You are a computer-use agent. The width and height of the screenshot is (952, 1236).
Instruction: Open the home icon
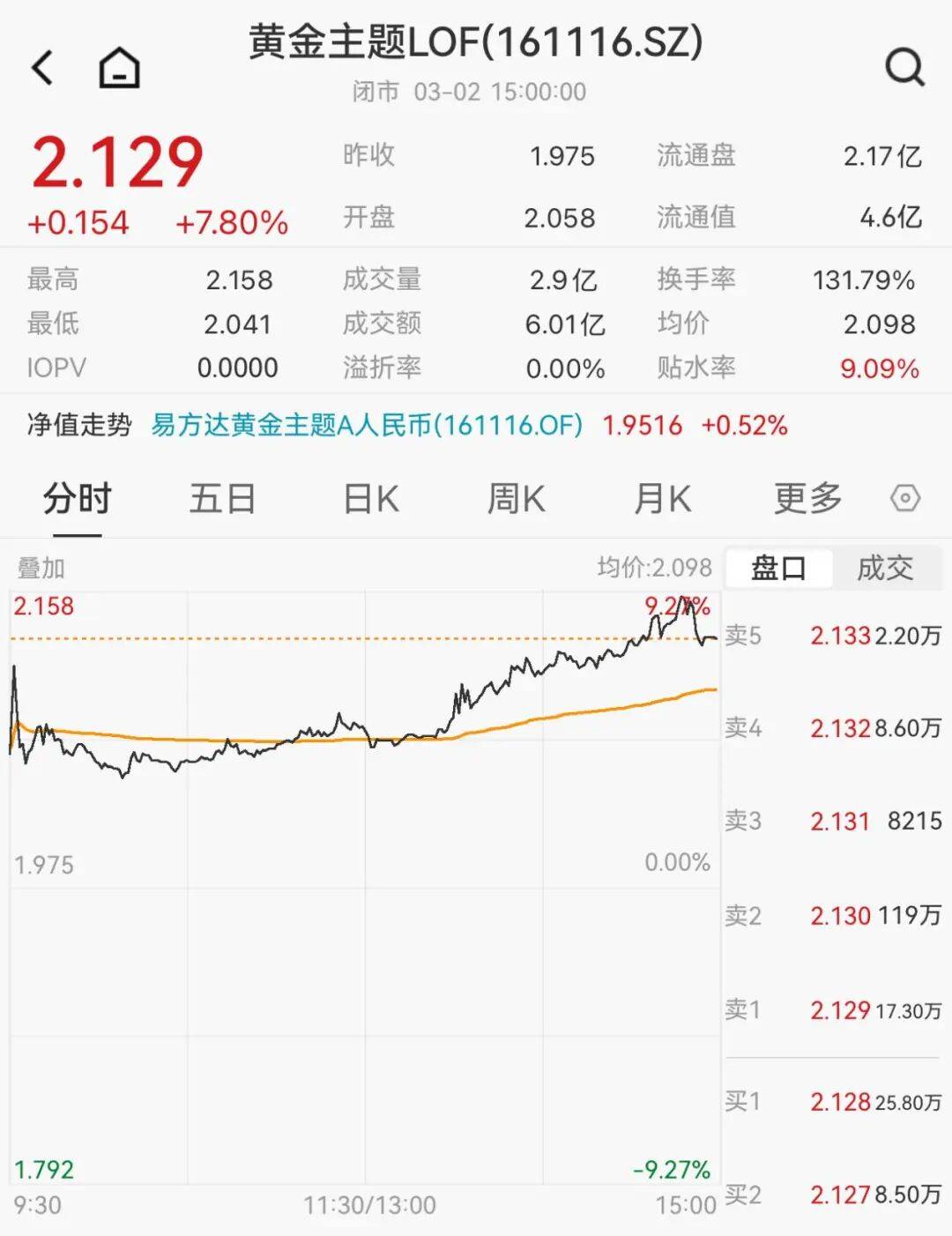point(119,68)
